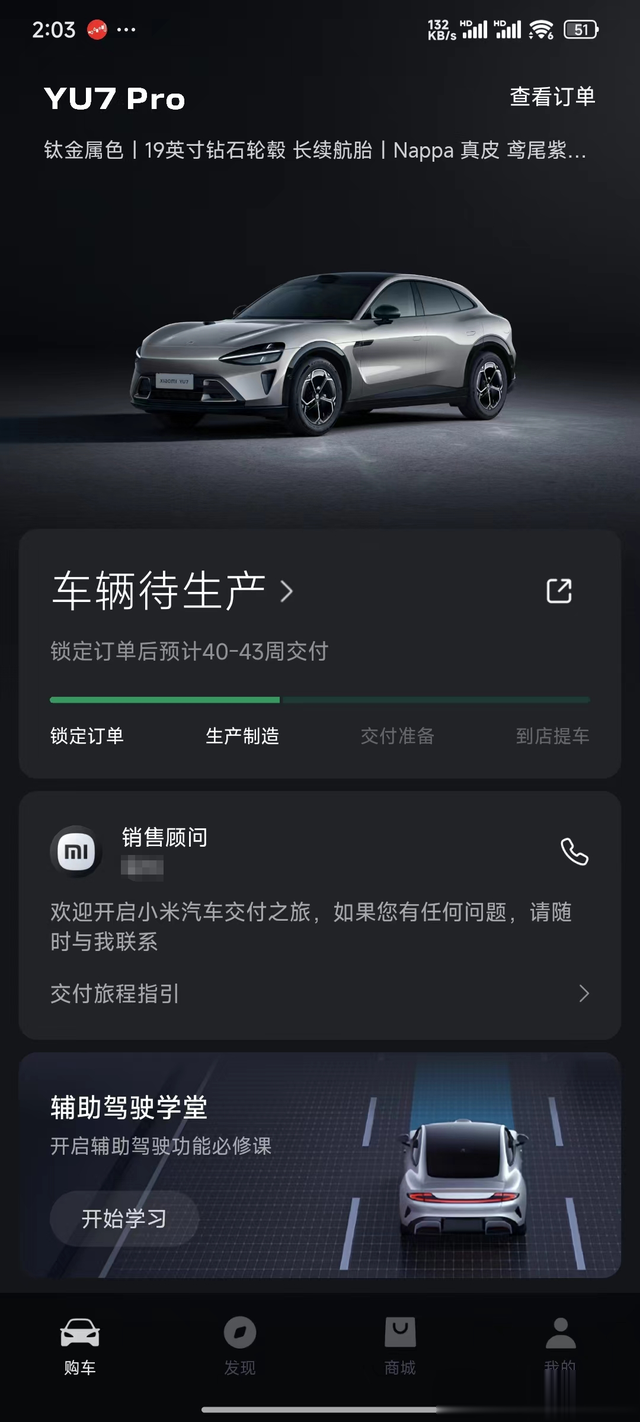Switch to the 发现 tab
This screenshot has height=1422, width=640.
(240, 1345)
